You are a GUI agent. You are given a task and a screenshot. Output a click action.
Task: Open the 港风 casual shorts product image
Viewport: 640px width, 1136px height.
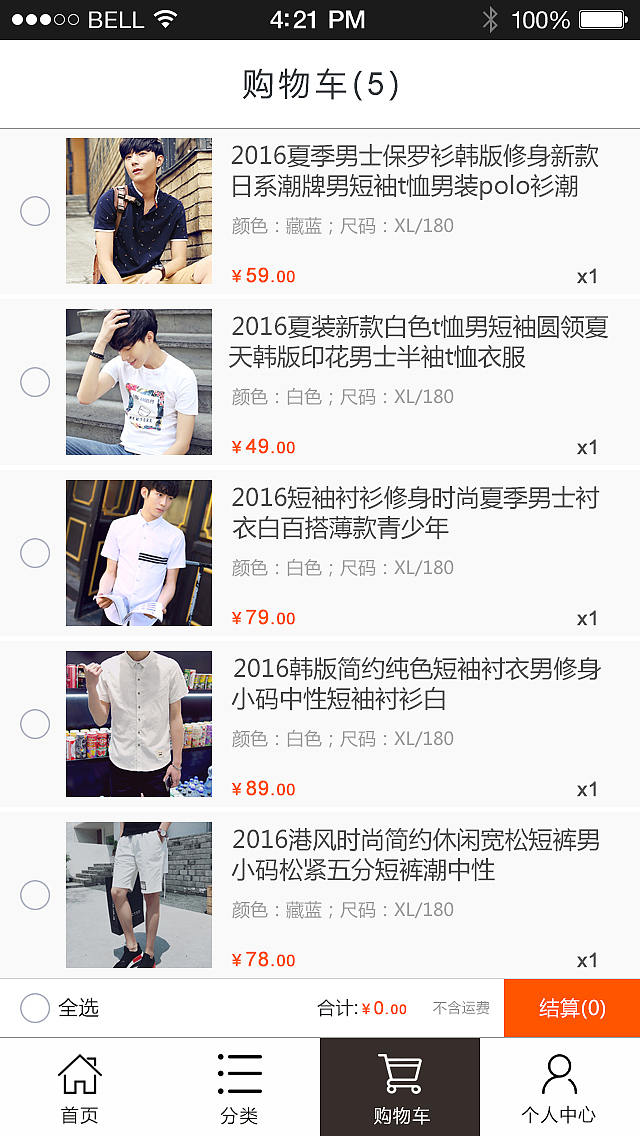click(x=139, y=895)
